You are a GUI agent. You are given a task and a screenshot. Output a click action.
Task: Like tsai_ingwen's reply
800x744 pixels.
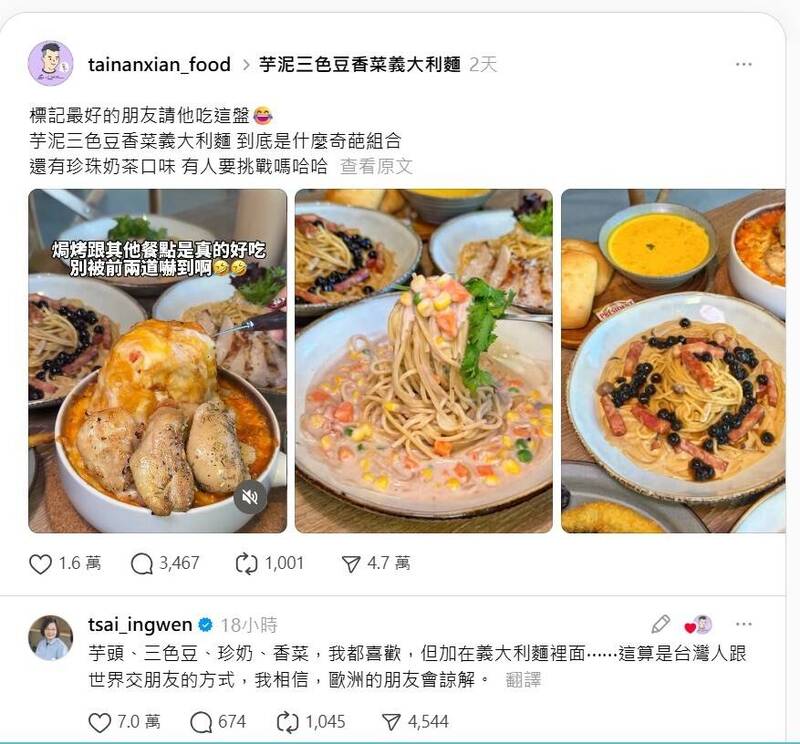pos(99,721)
